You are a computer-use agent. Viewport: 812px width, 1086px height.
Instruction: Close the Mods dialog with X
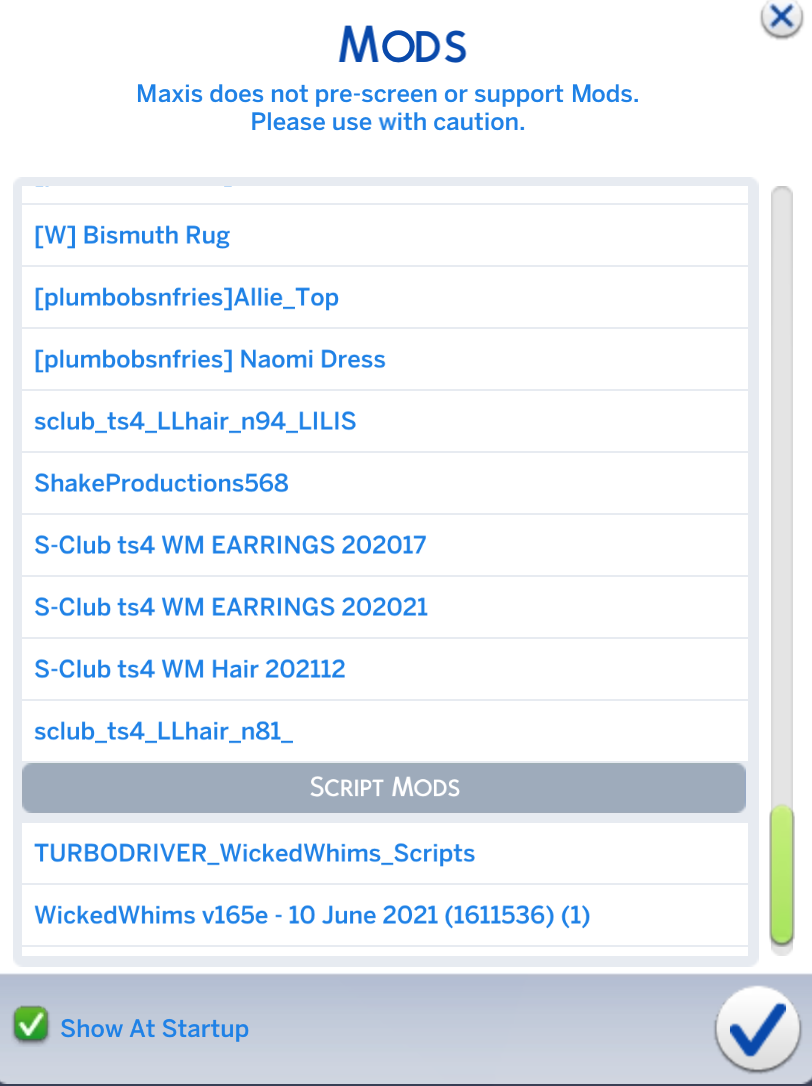pyautogui.click(x=782, y=17)
